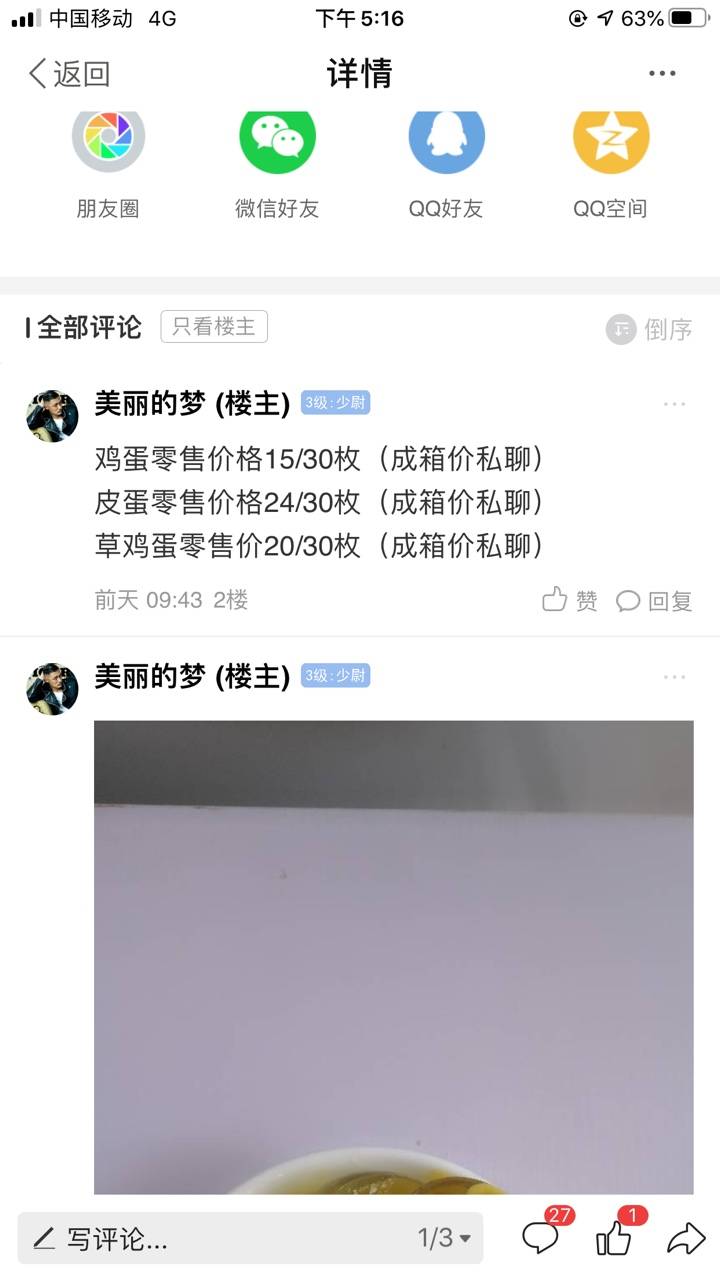Like the 2楼 comment with 赞
Viewport: 720px width, 1280px height.
(570, 600)
